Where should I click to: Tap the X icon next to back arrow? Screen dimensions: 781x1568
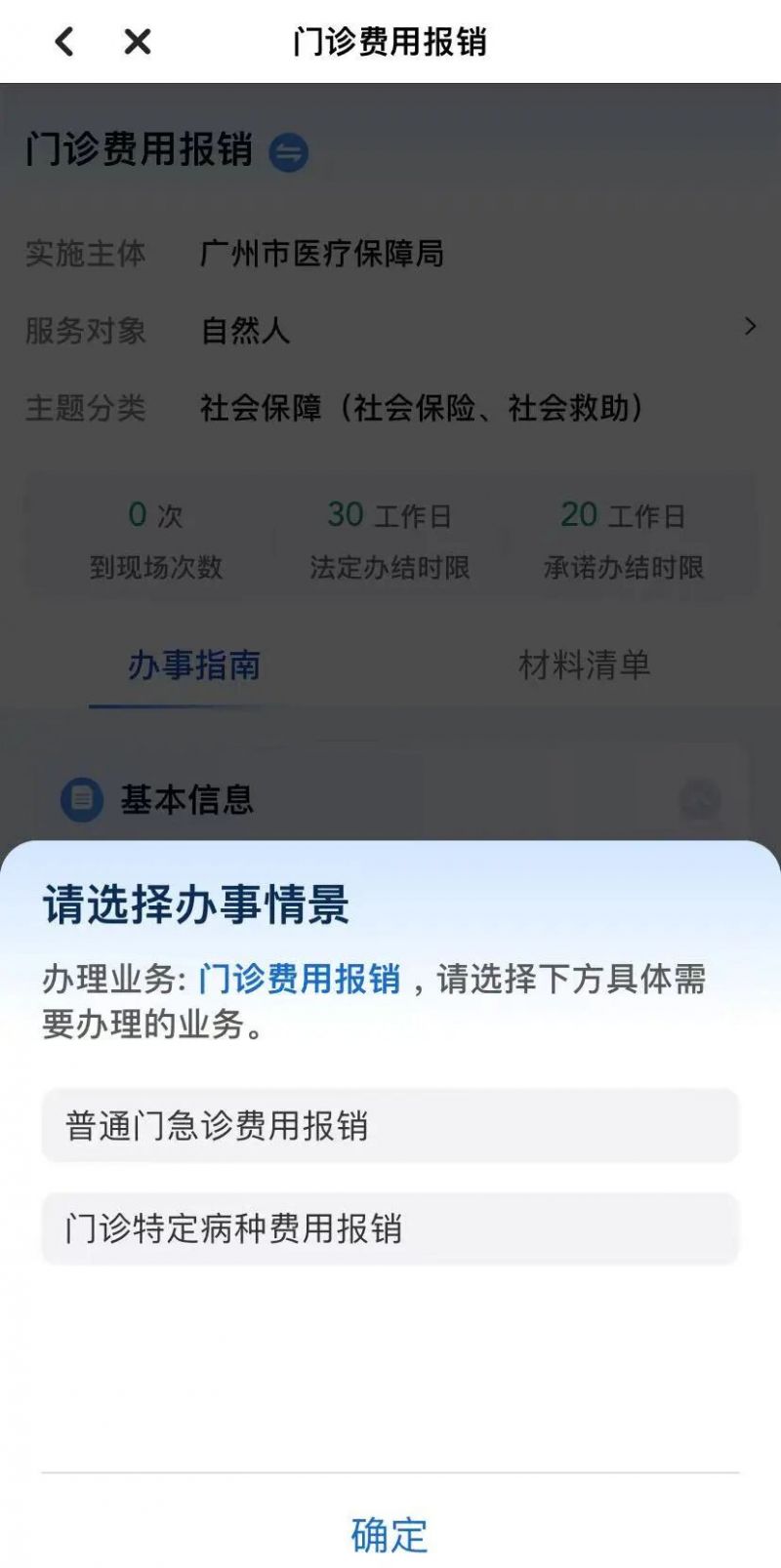click(136, 41)
